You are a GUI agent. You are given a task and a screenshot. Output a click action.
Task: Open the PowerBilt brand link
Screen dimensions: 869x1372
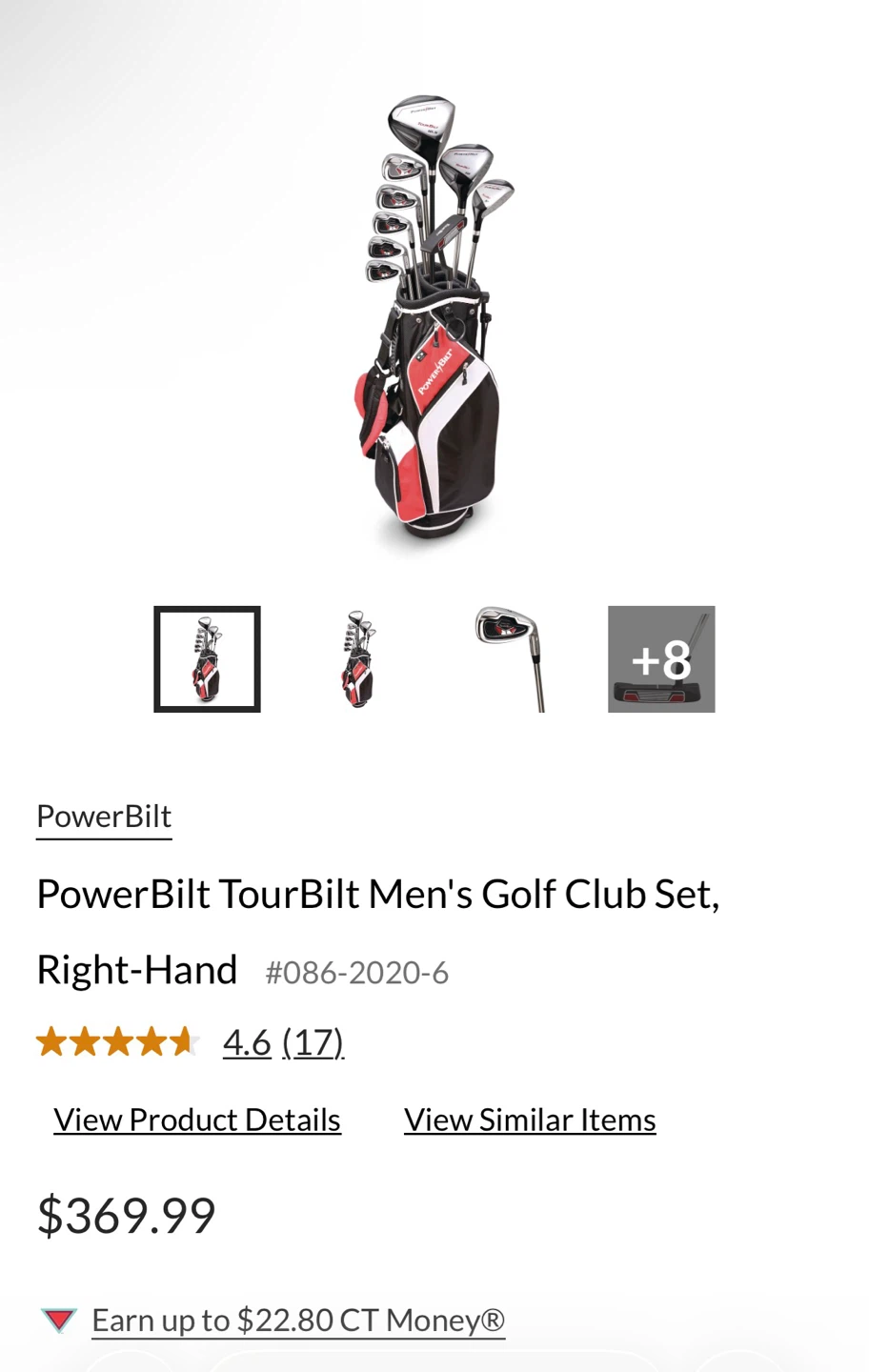point(104,817)
